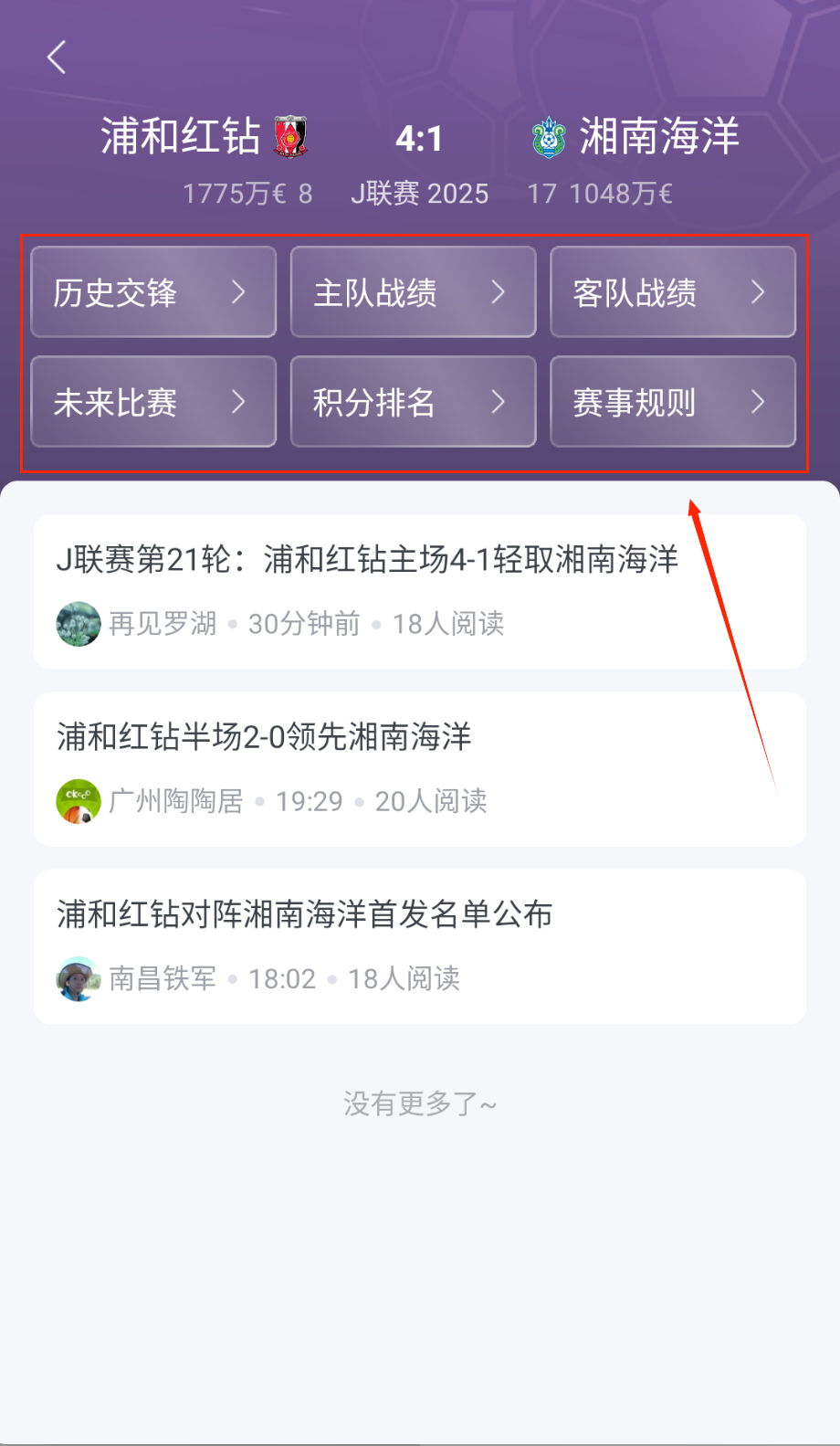Viewport: 840px width, 1446px height.
Task: Open article J联赛第21轮 浦和红钻主场4-1轻取湘南海洋
Action: tap(367, 559)
